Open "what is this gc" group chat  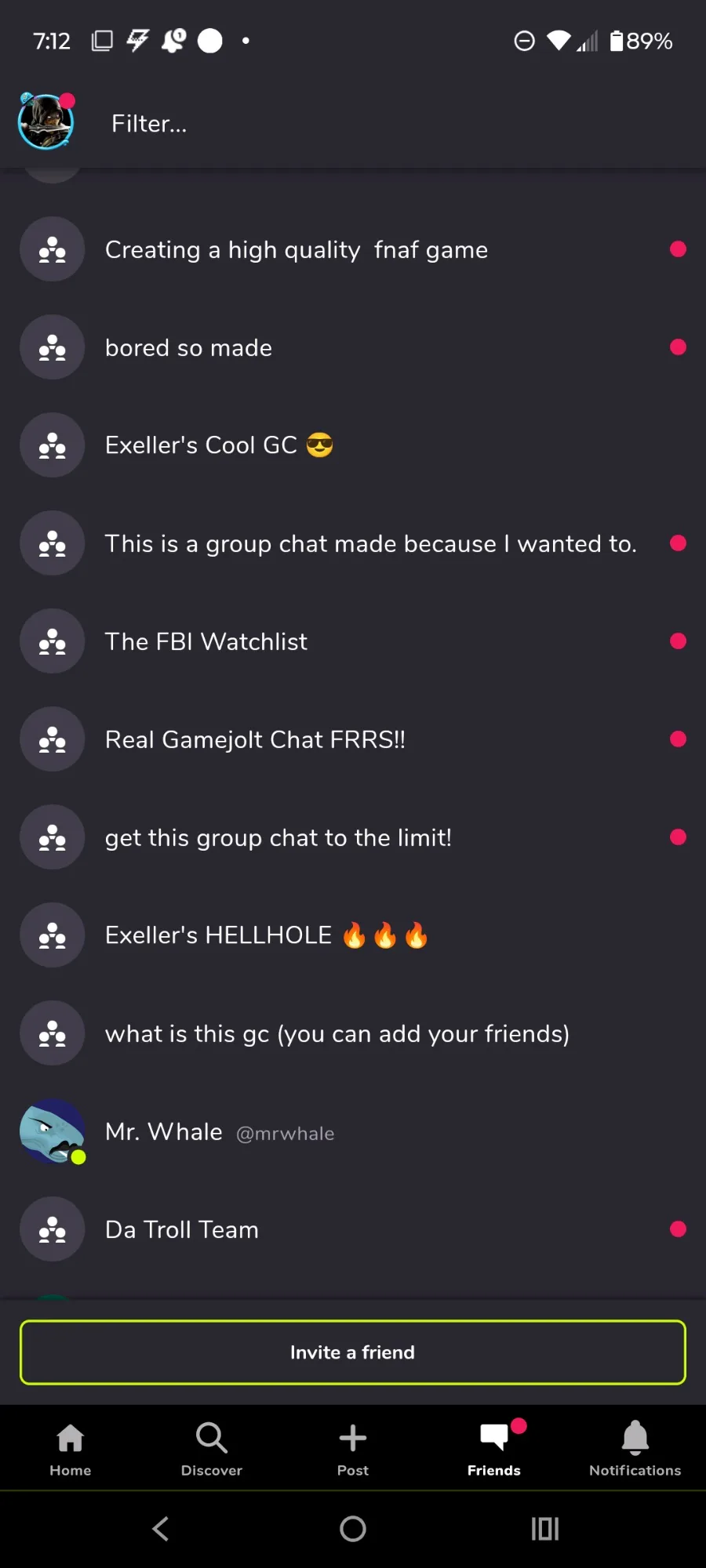[353, 1033]
